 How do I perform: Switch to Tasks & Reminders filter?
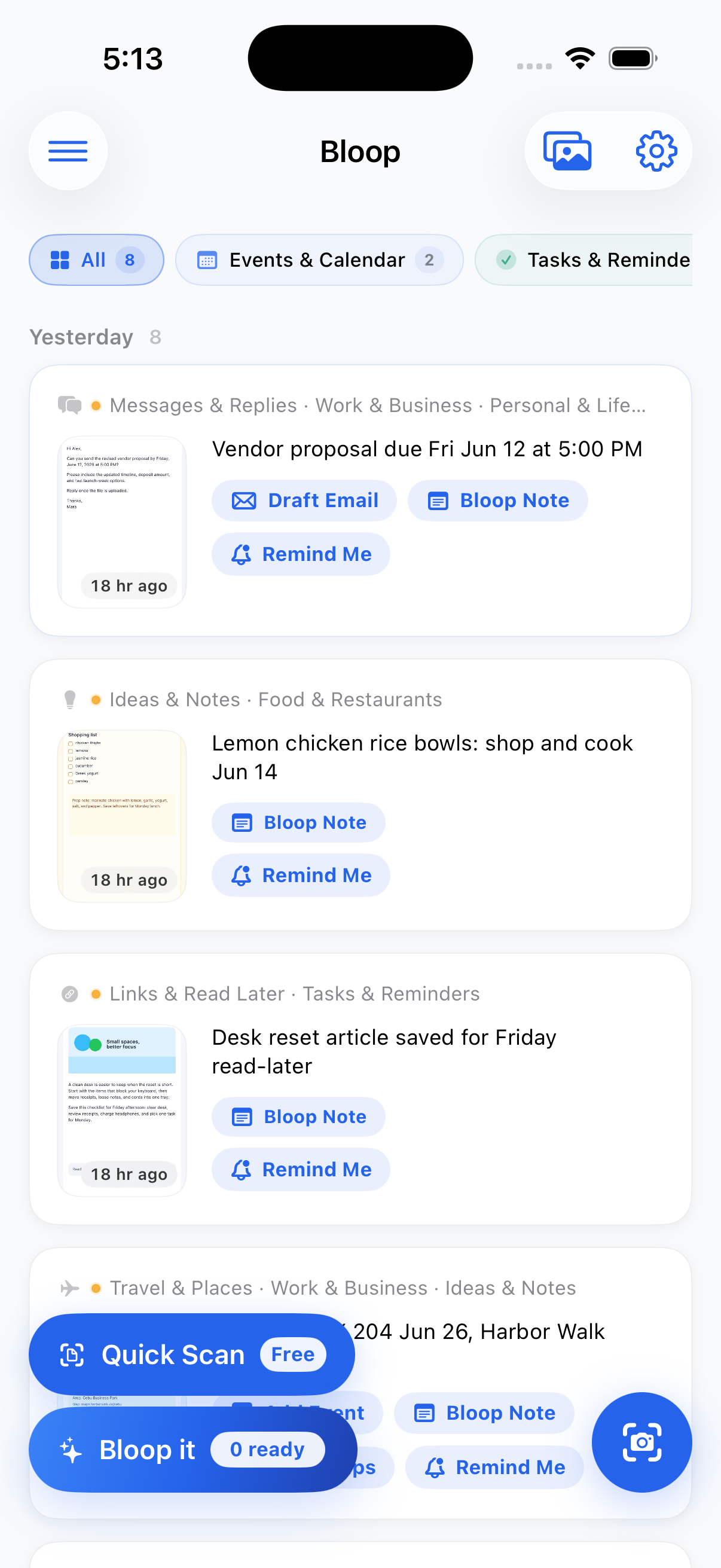tap(583, 260)
